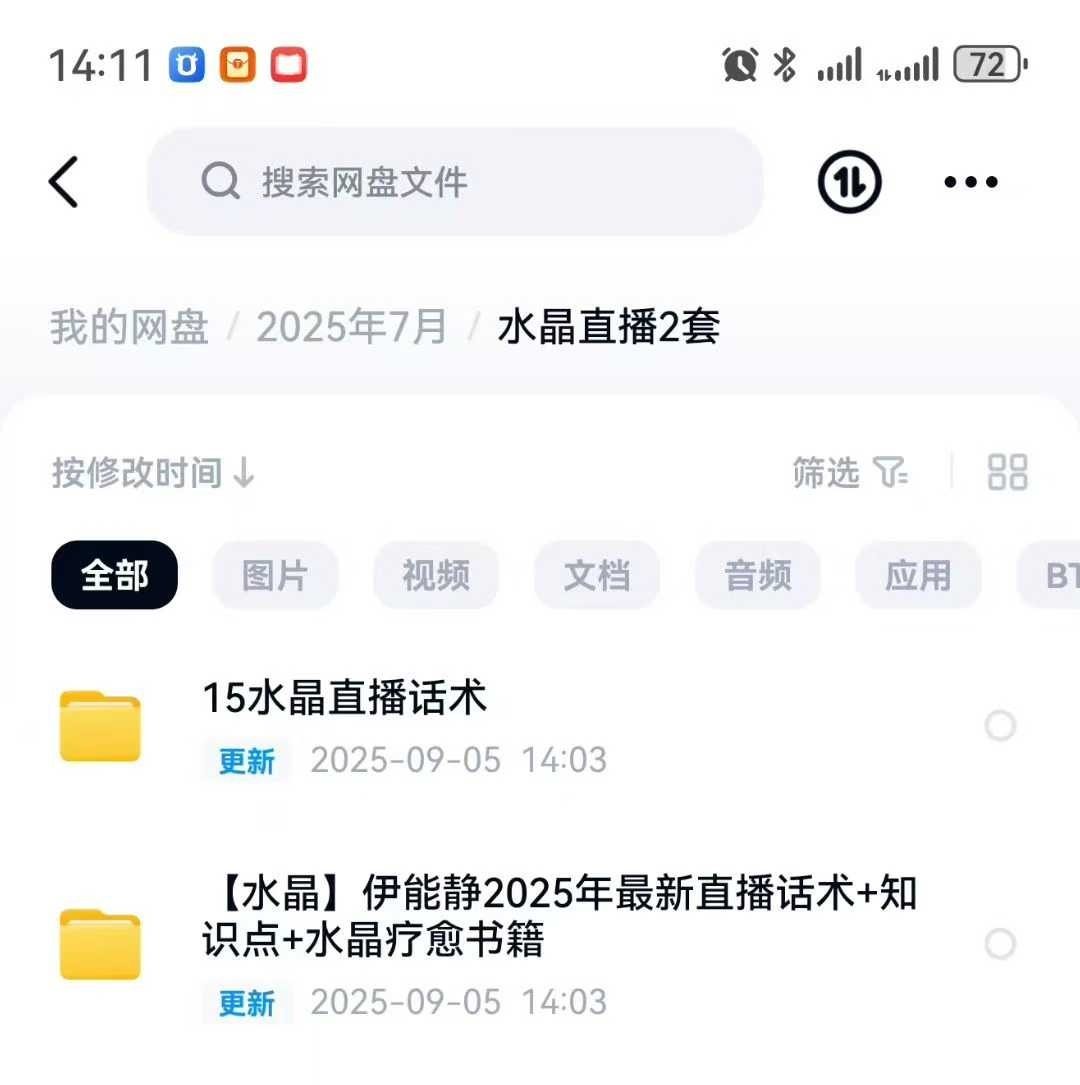Viewport: 1080px width, 1085px height.
Task: Change the 按修改时间 sort order
Action: coord(153,473)
